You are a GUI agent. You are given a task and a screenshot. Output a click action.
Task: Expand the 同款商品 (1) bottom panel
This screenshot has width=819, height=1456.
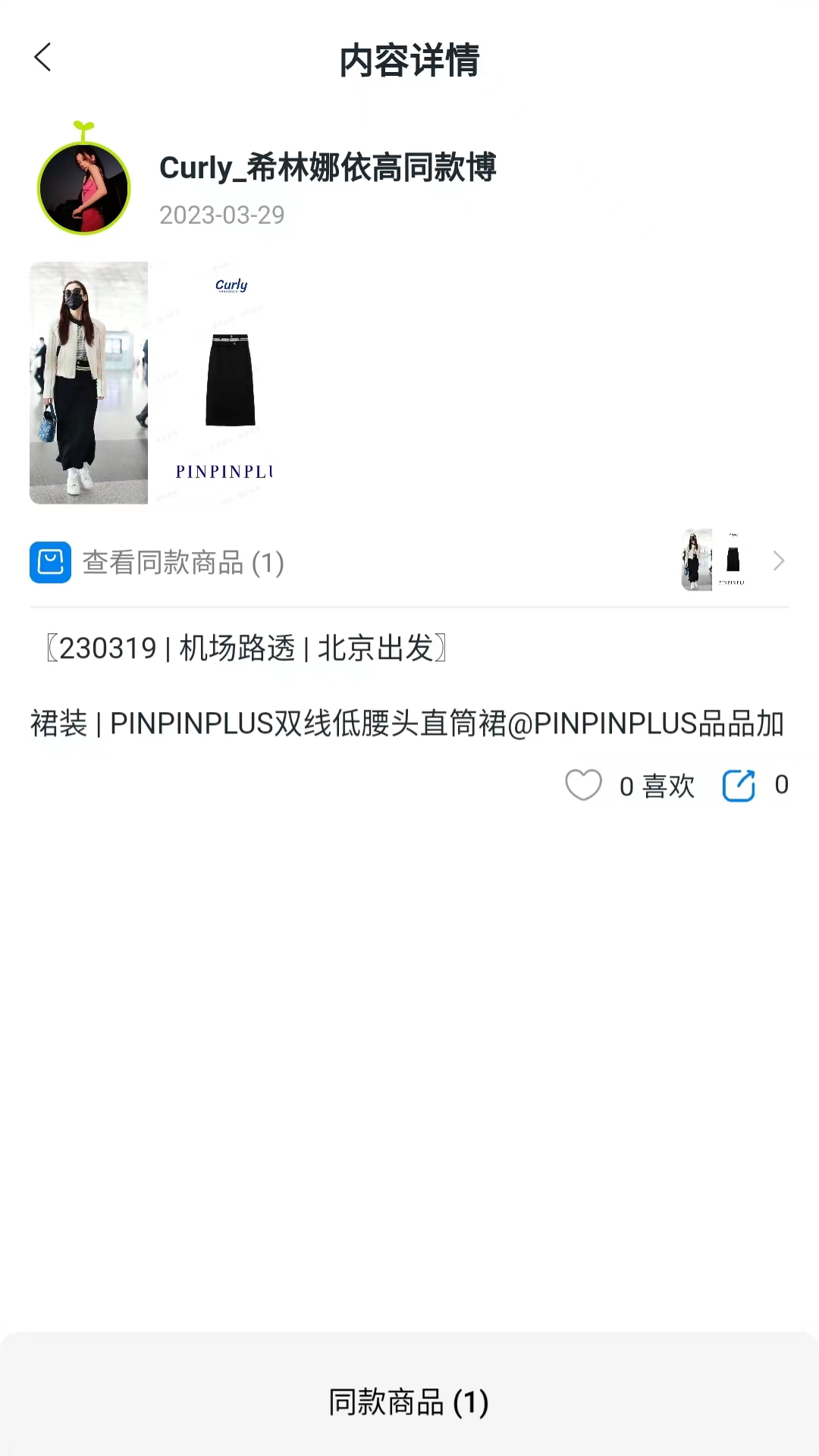click(409, 1401)
